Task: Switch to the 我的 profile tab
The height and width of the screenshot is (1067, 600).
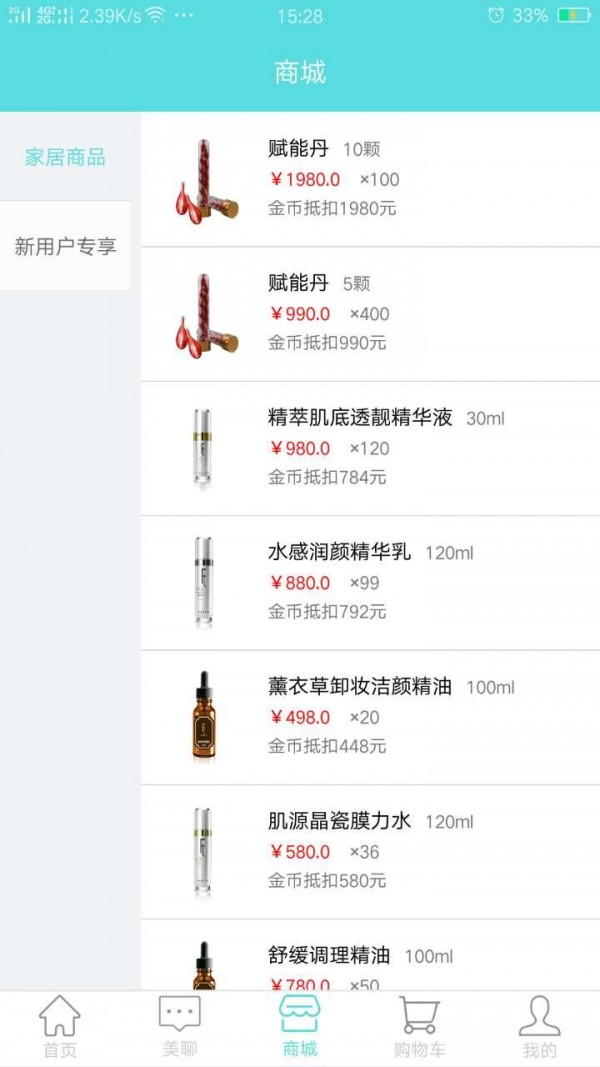Action: (540, 1027)
